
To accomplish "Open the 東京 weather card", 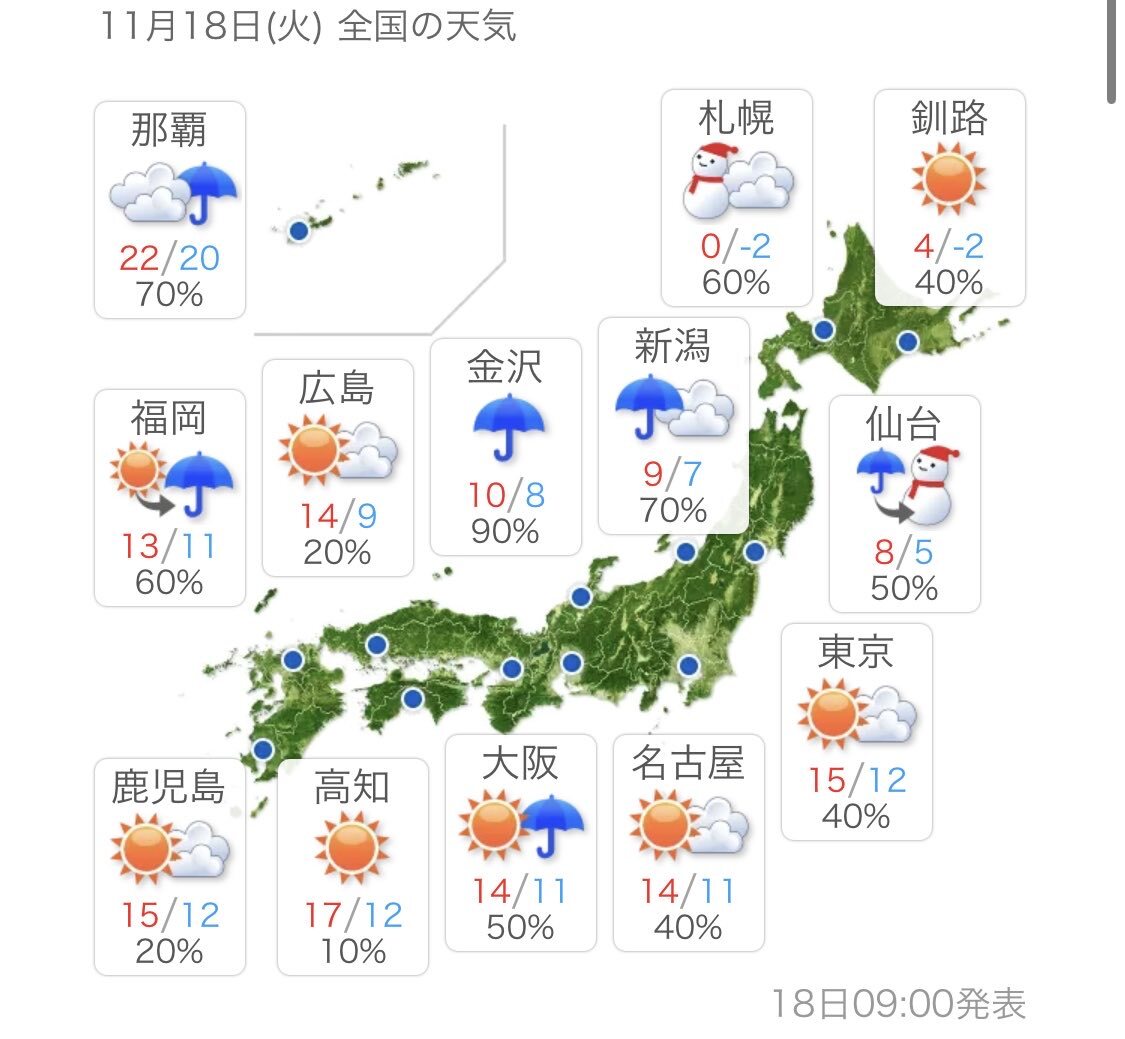I will [856, 732].
